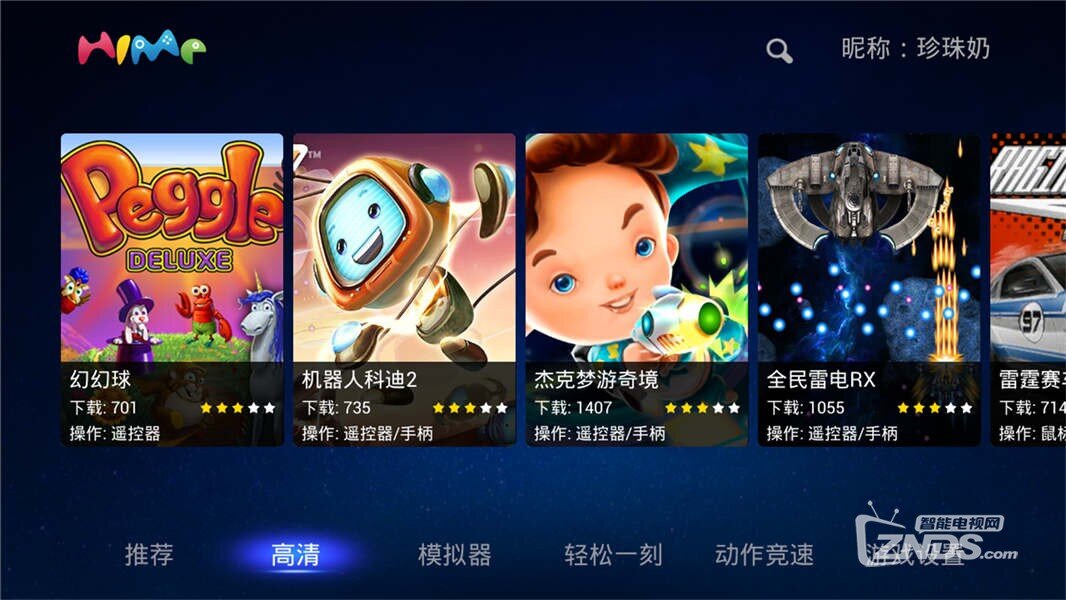Open the 幻幻球 Peggle game card
Screen dimensions: 1066x600
(x=172, y=289)
